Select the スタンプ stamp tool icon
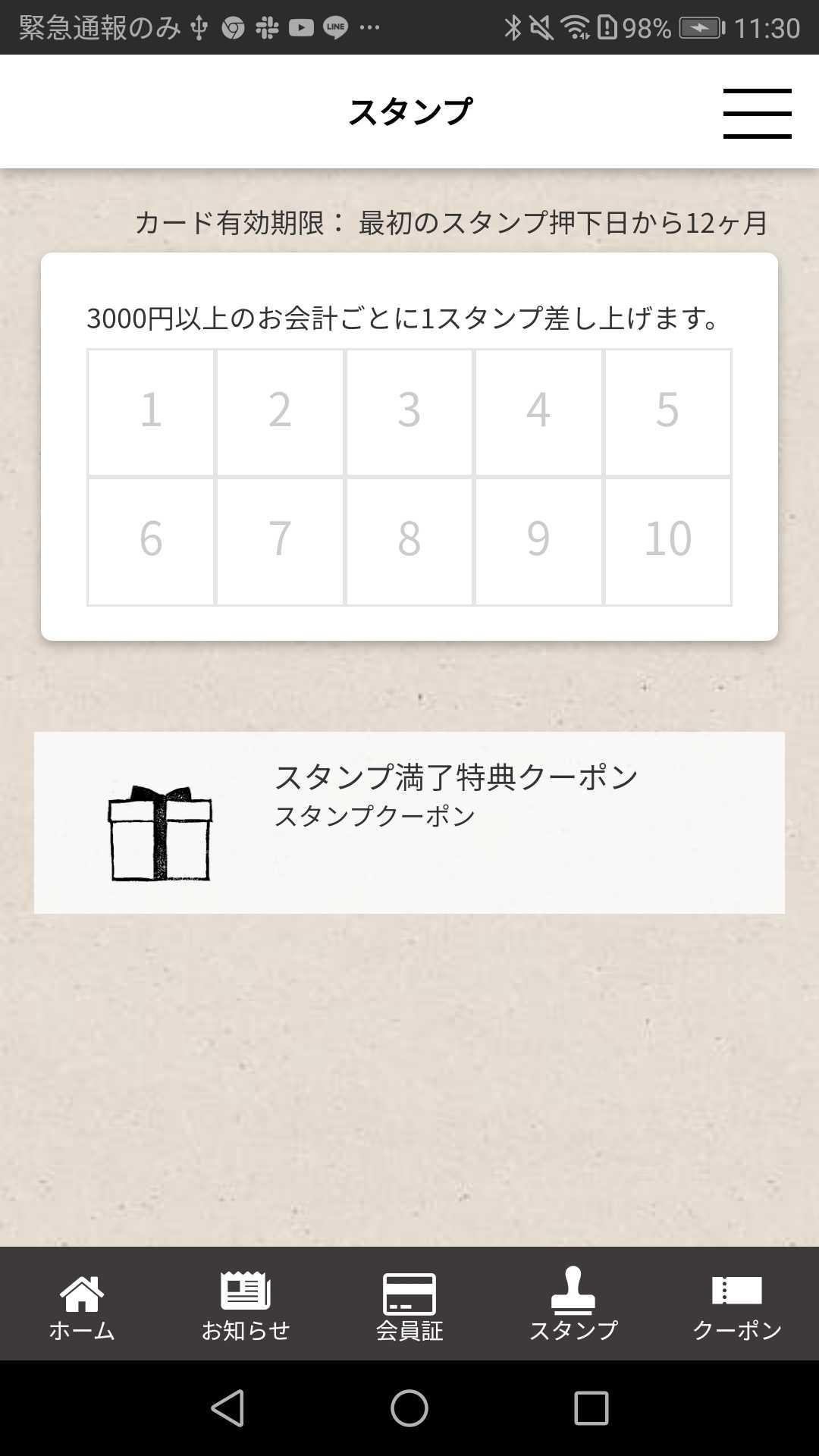 coord(573,1289)
